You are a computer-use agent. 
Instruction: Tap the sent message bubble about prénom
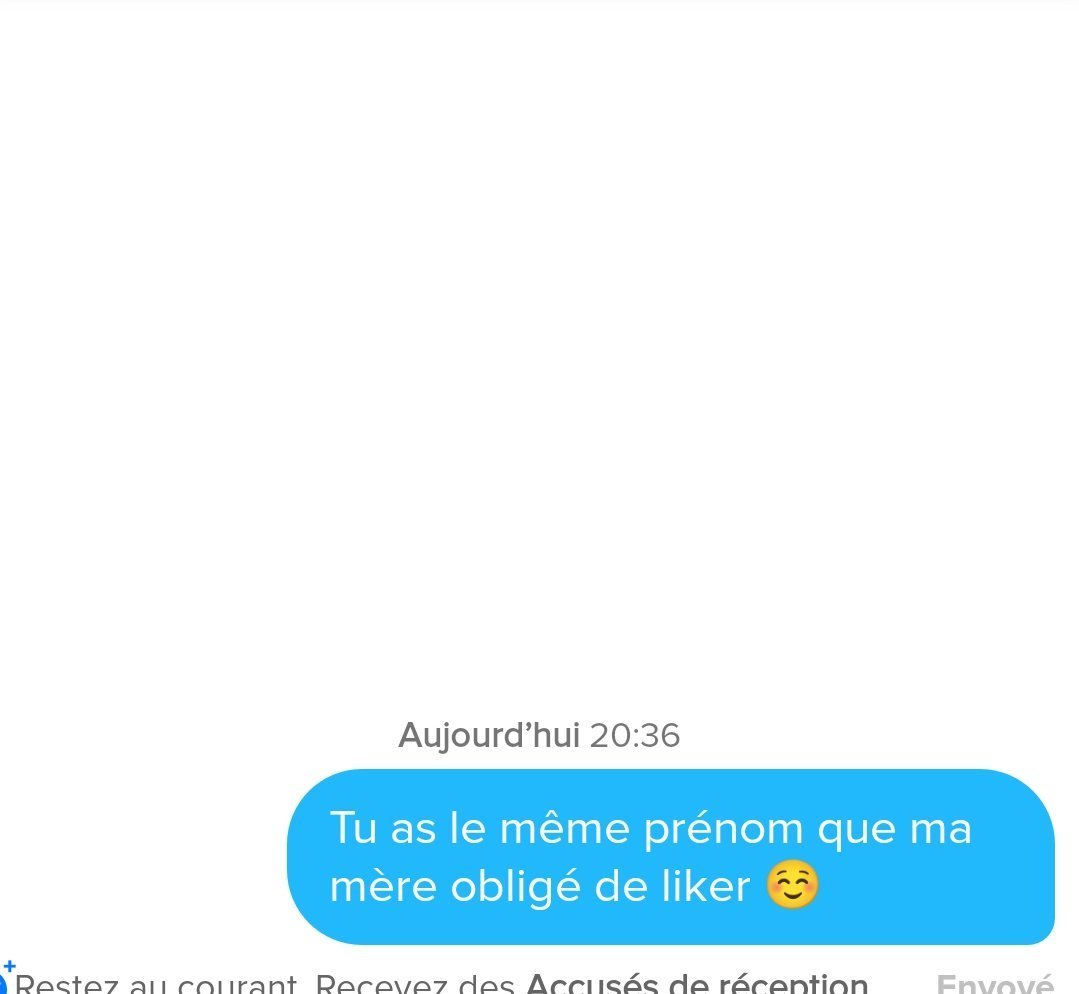pyautogui.click(x=670, y=857)
